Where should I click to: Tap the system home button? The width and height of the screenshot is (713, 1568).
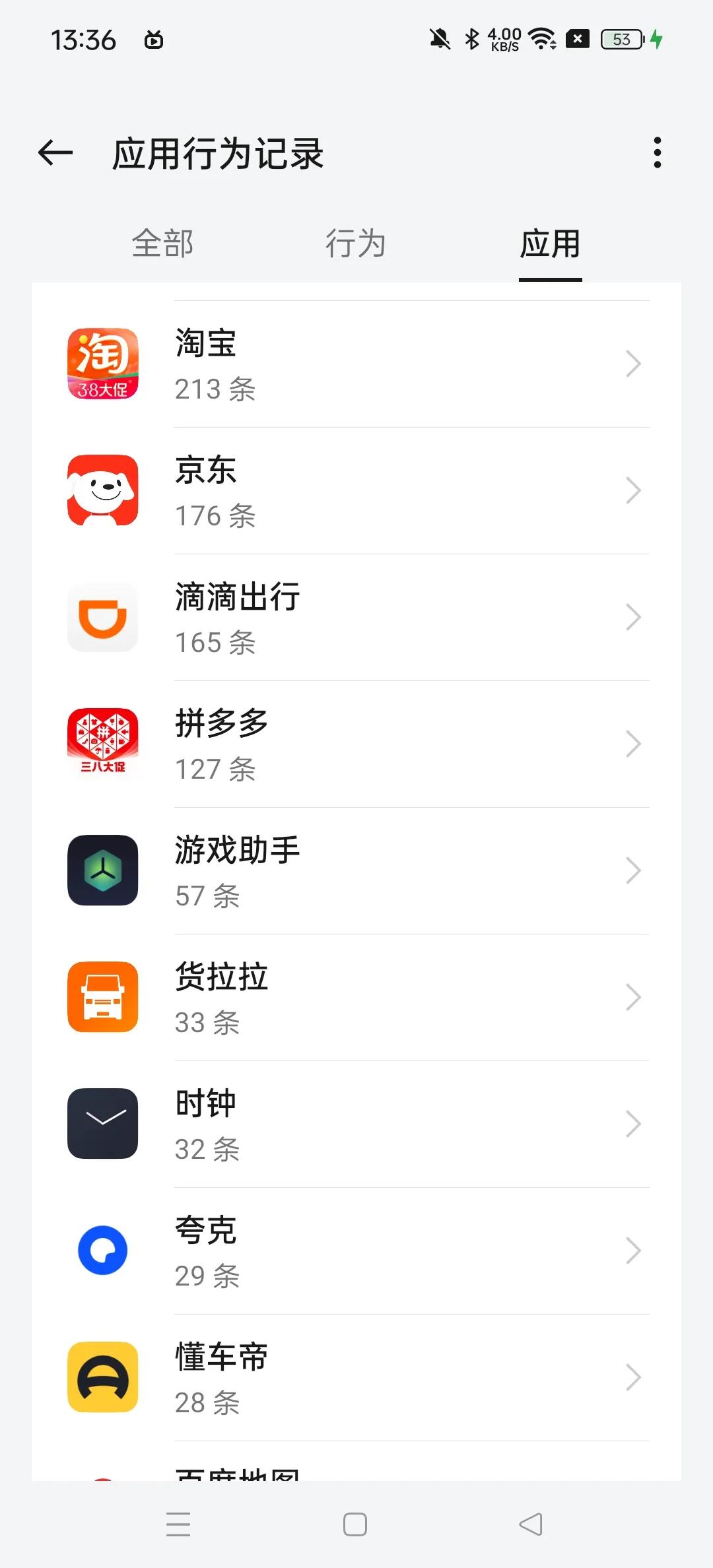355,1524
